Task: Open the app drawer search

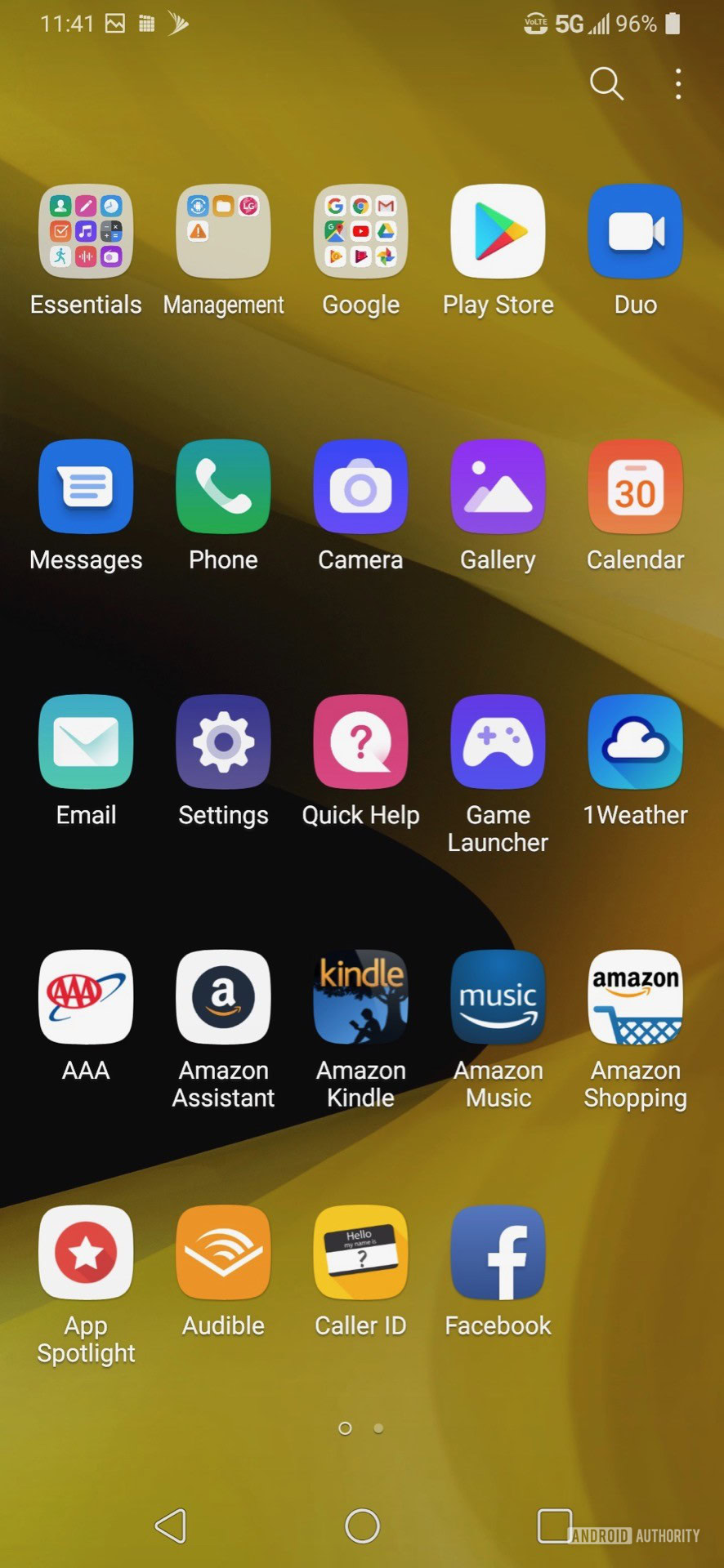Action: click(606, 83)
